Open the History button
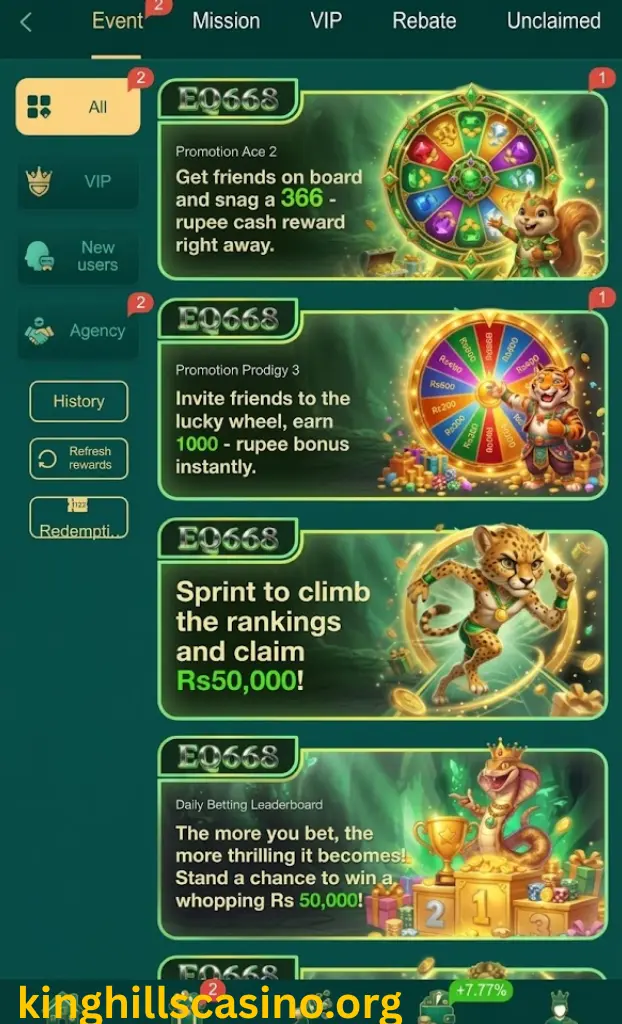Image resolution: width=622 pixels, height=1024 pixels. [x=78, y=401]
